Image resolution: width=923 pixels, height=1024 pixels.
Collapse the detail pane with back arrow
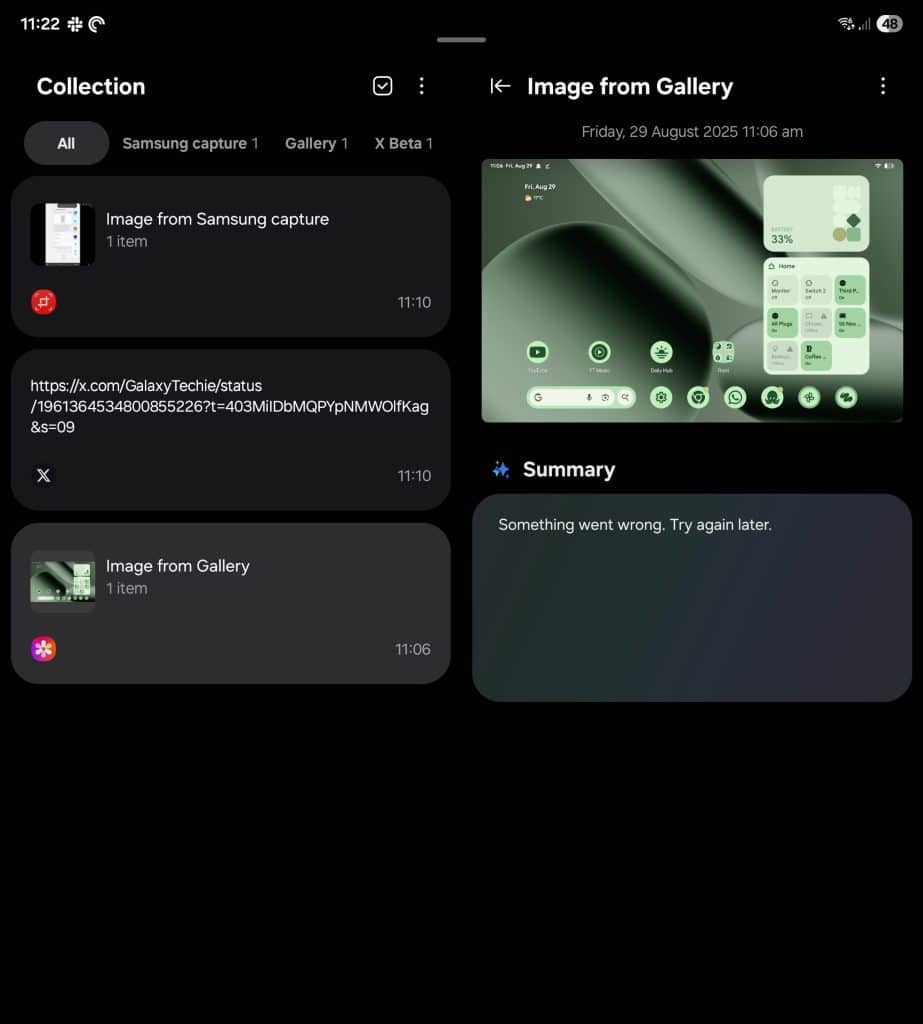500,86
